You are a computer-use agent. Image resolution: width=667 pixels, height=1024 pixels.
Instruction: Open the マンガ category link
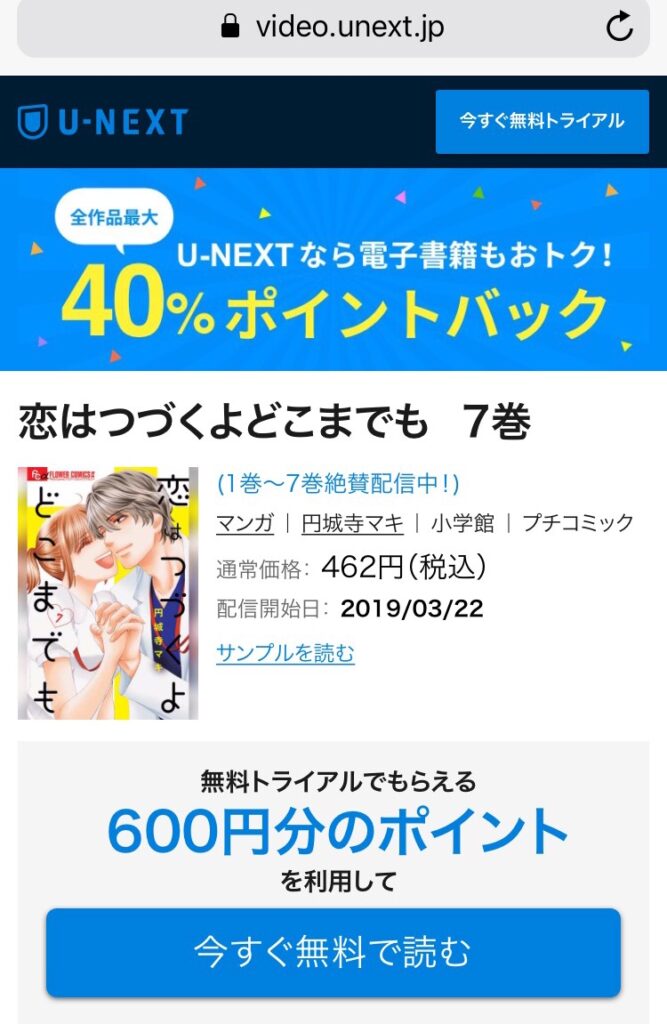click(244, 522)
